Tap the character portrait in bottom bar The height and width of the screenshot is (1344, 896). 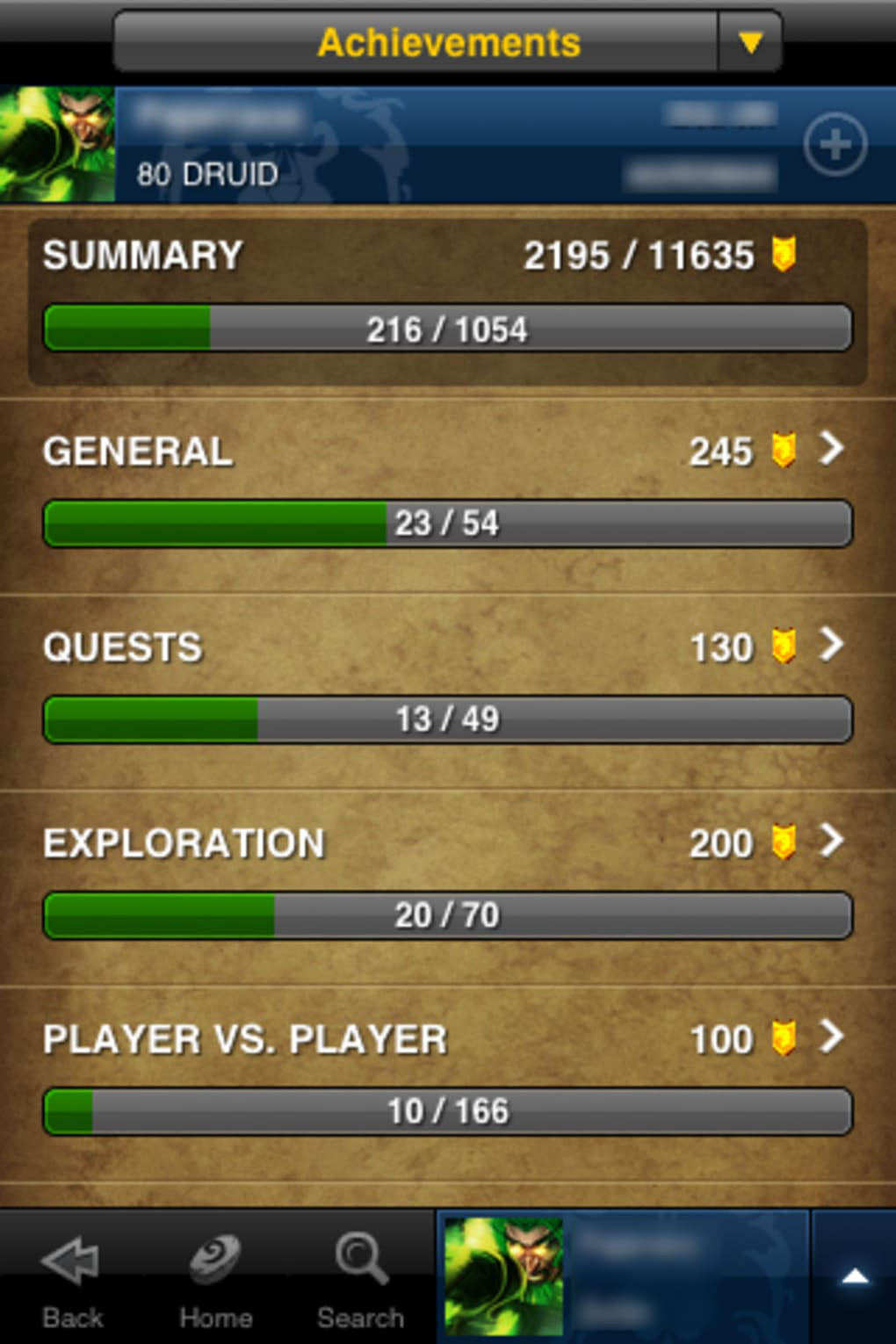pos(503,1276)
